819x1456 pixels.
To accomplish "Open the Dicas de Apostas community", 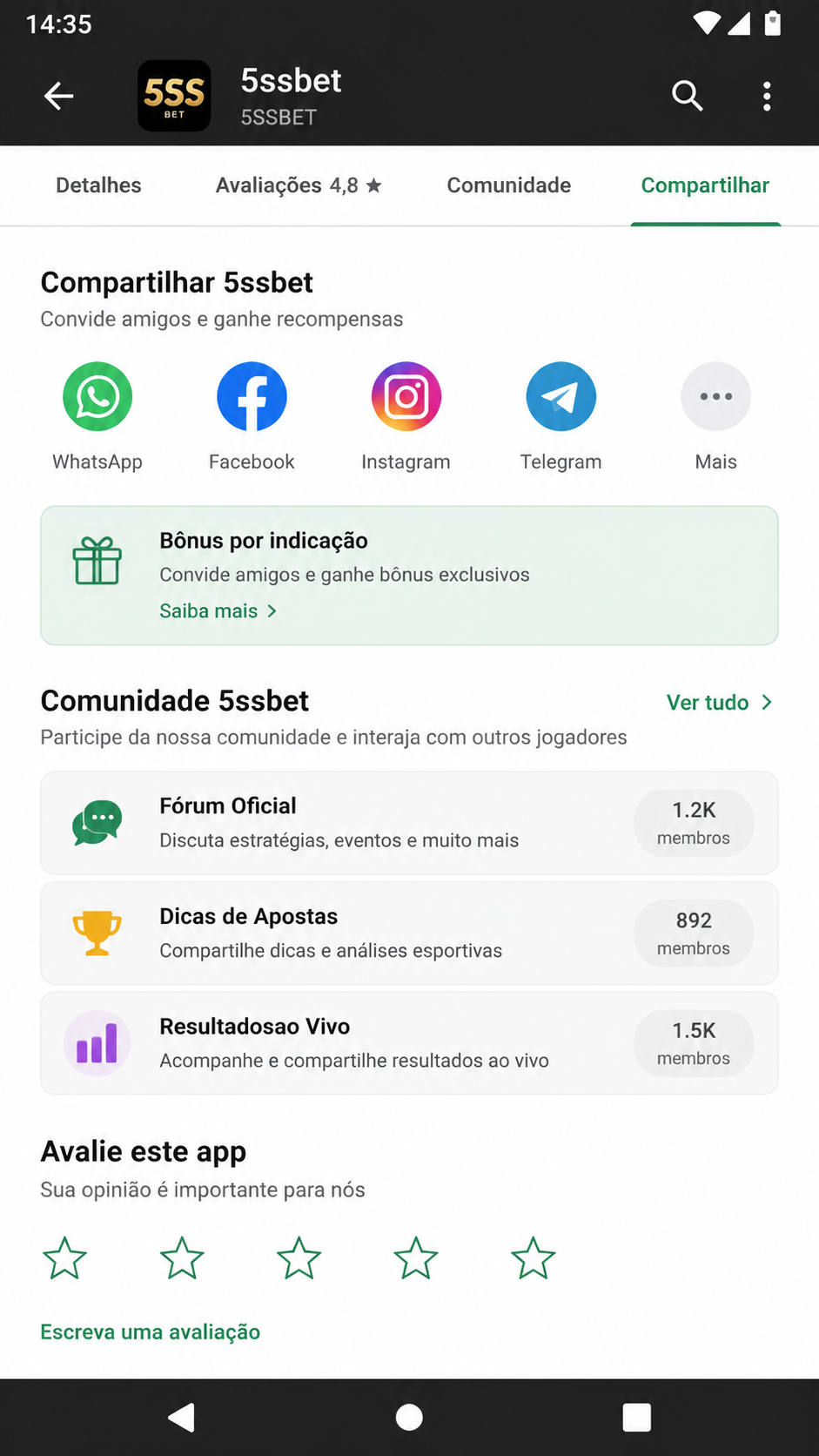I will pyautogui.click(x=409, y=933).
